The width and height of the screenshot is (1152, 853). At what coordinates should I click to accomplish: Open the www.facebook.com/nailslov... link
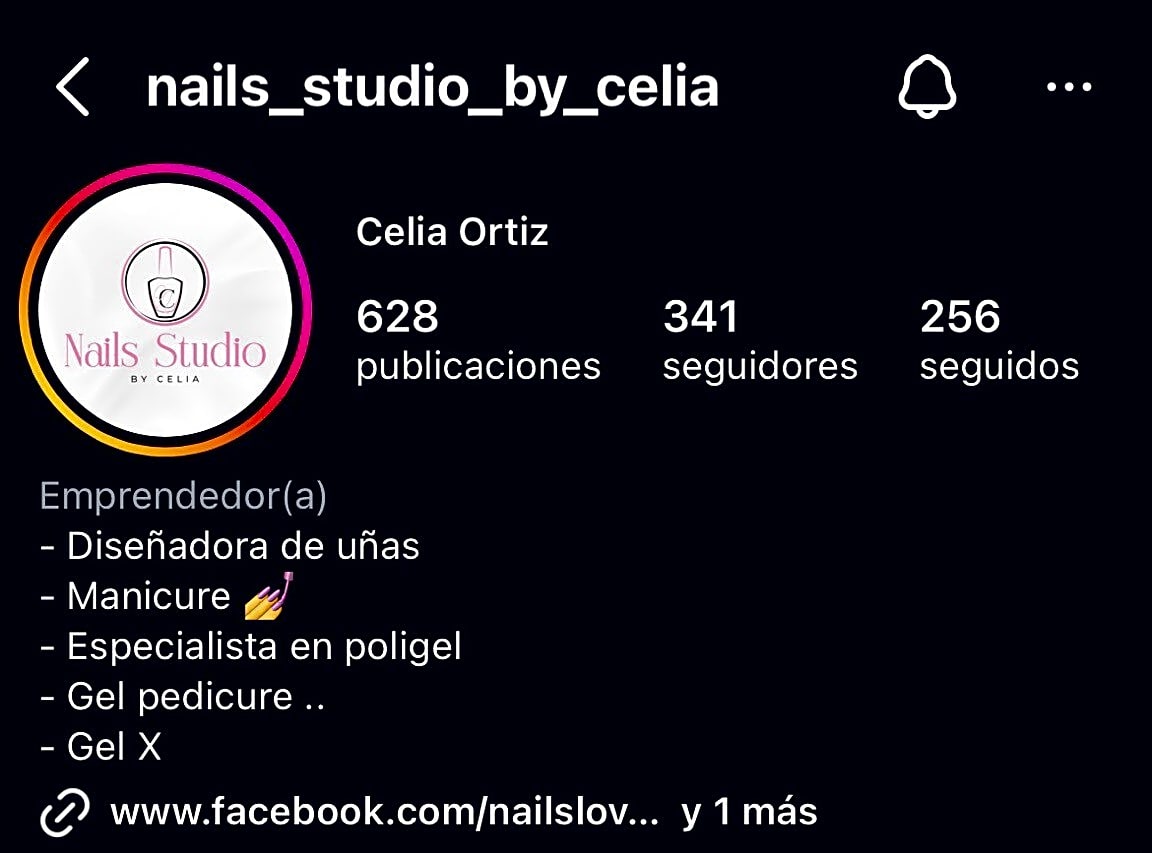[385, 811]
